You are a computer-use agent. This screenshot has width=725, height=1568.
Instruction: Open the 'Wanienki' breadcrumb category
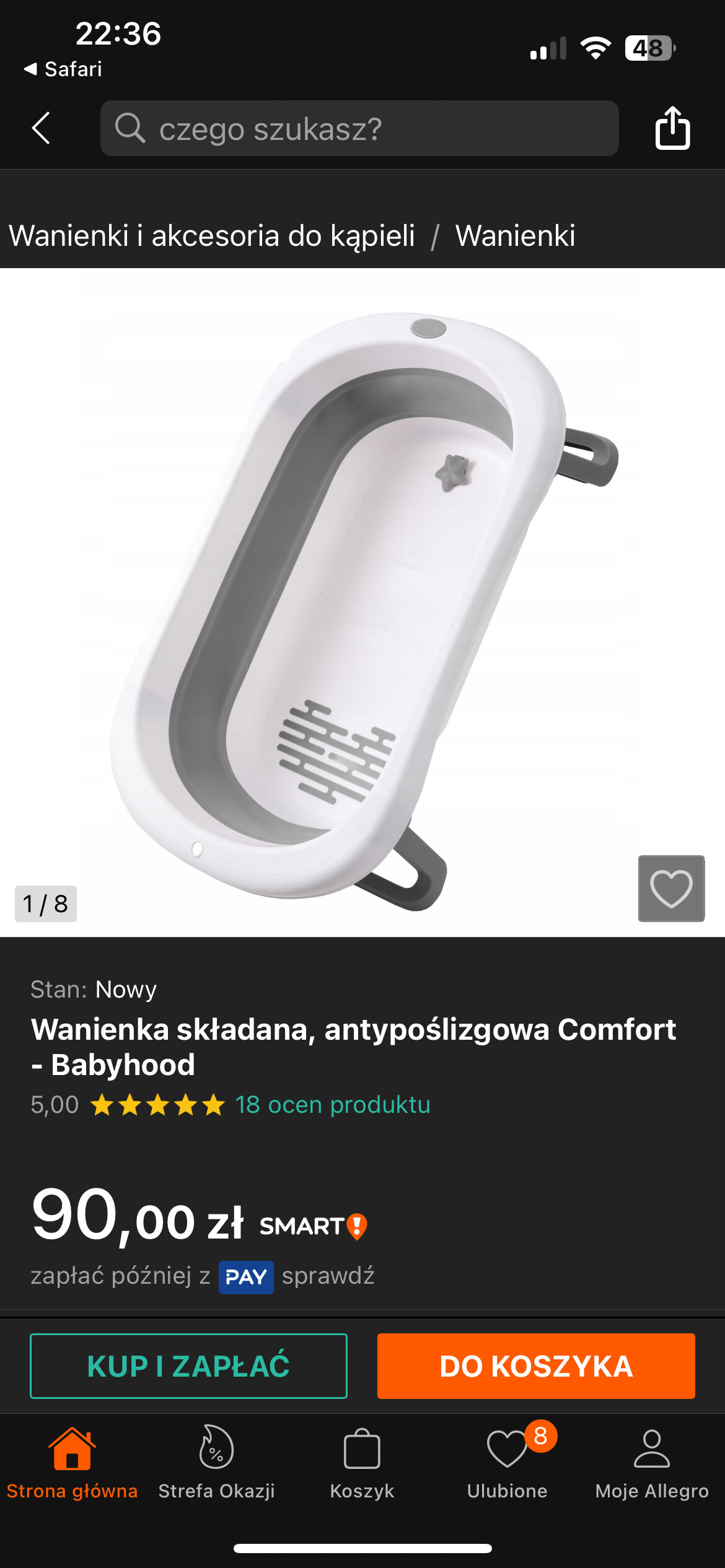pos(515,236)
